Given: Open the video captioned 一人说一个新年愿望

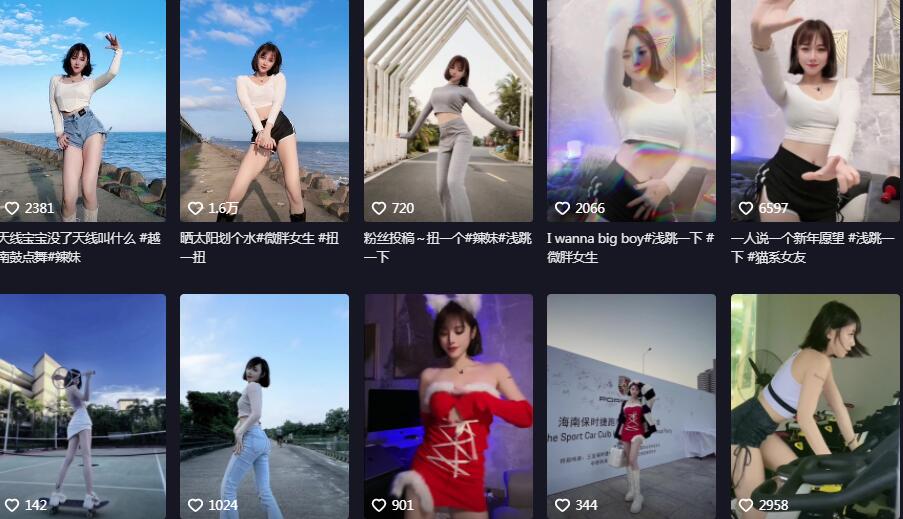Looking at the screenshot, I should [x=814, y=110].
